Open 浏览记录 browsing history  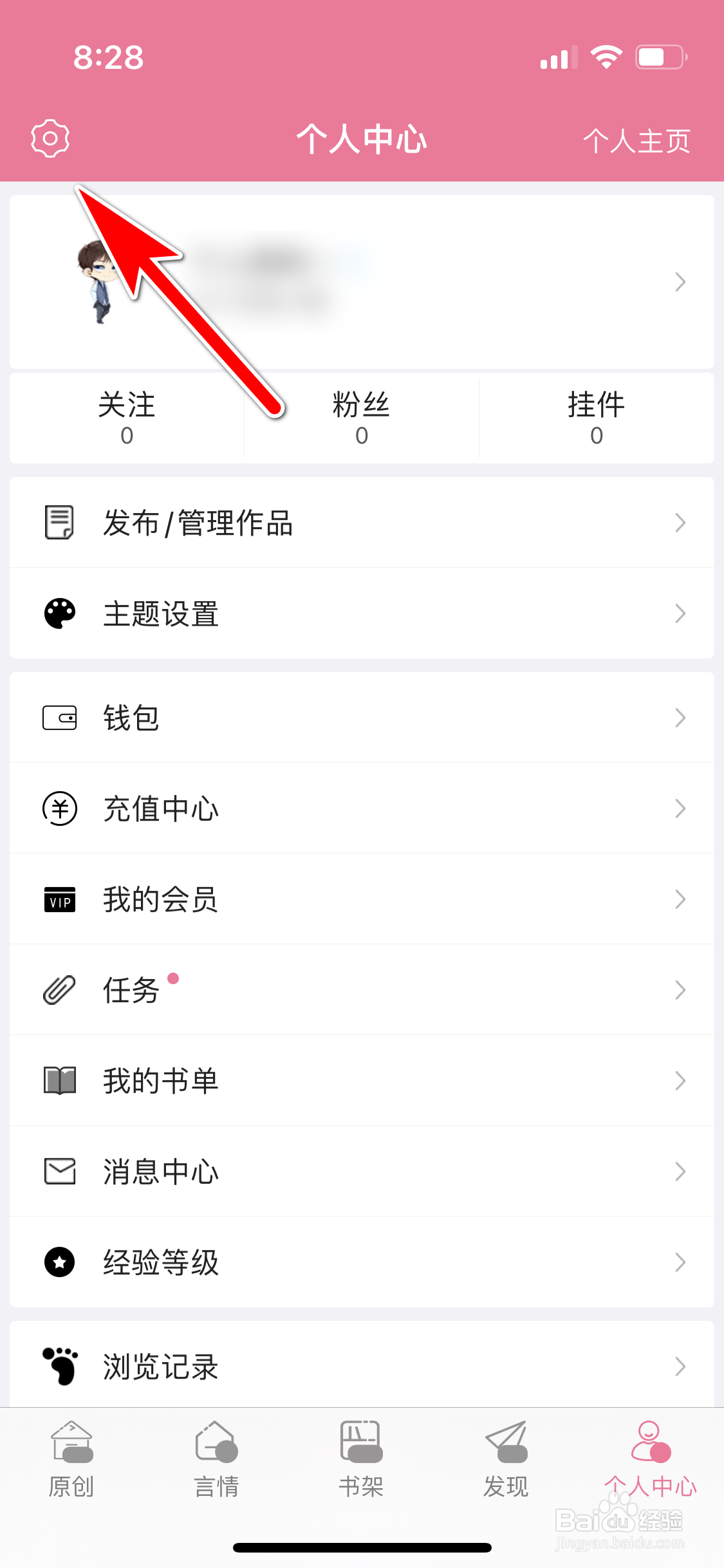pos(362,1366)
